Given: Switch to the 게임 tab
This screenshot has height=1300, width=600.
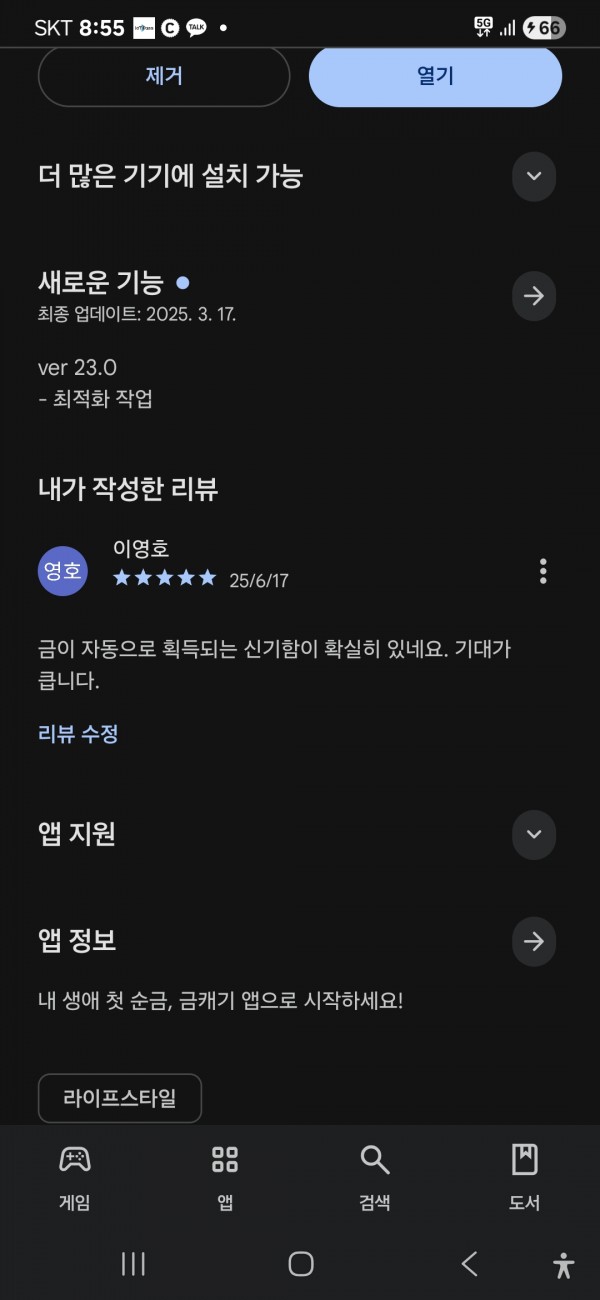Looking at the screenshot, I should [x=75, y=1178].
